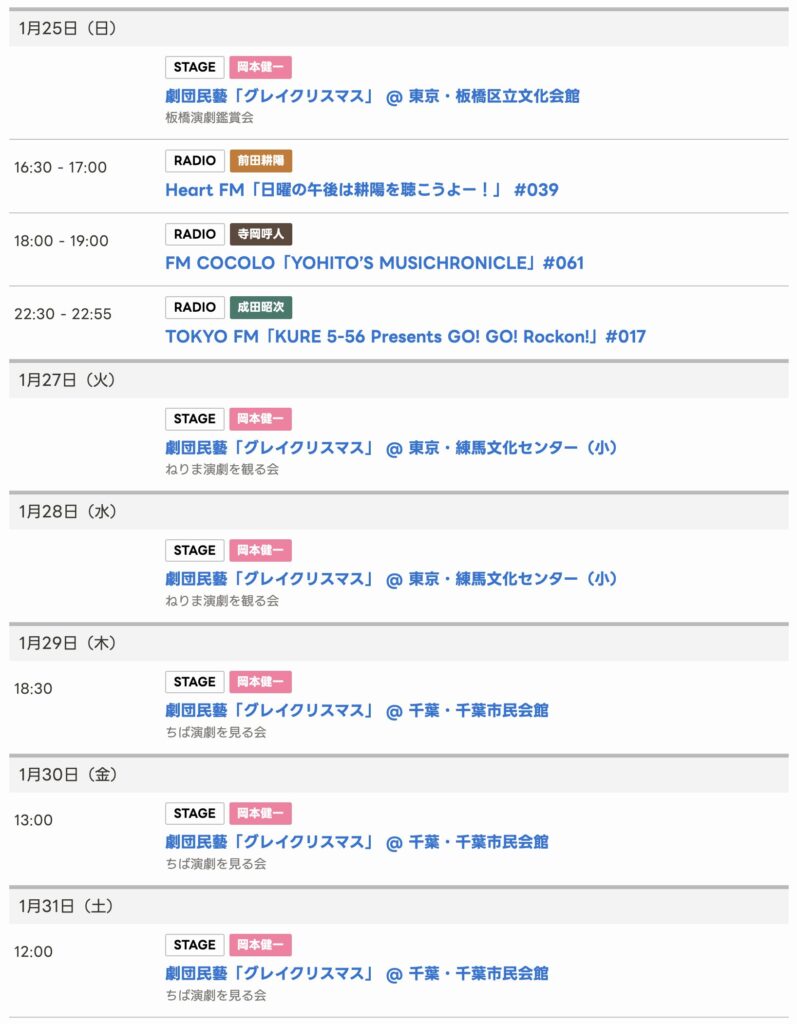The image size is (797, 1024).
Task: Open the 1月28日 練馬文化センター stage link
Action: pyautogui.click(x=391, y=579)
